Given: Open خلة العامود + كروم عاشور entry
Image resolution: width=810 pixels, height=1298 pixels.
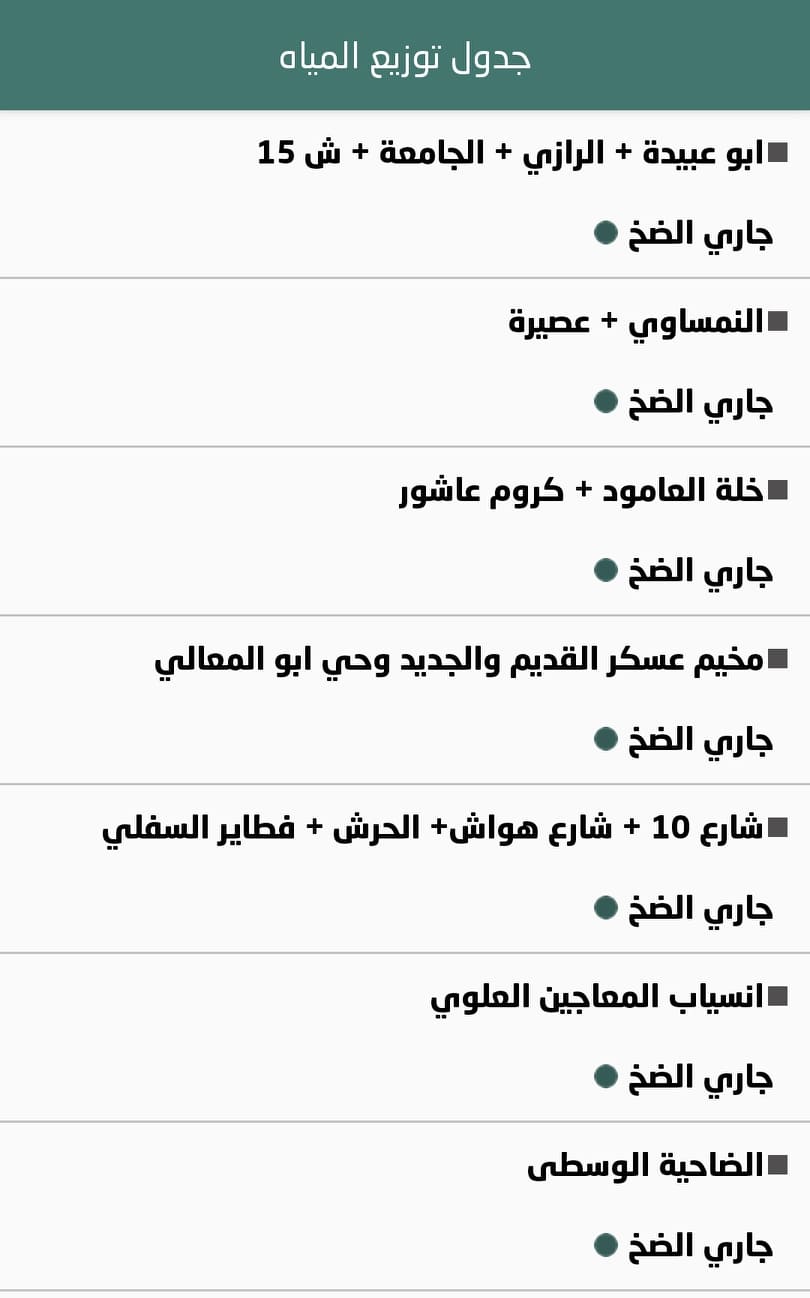Looking at the screenshot, I should [581, 492].
